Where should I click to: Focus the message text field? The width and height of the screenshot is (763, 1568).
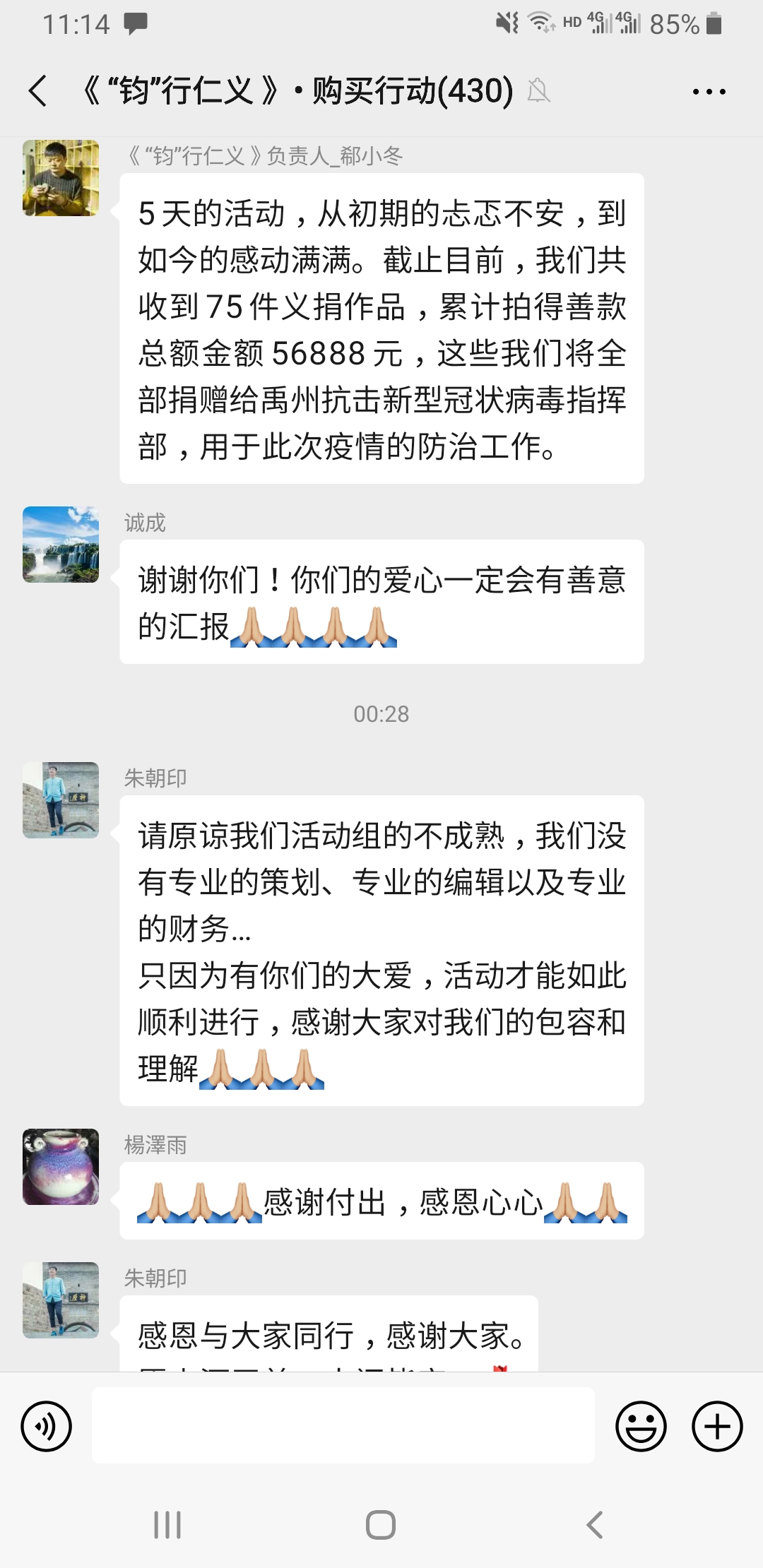point(343,1425)
